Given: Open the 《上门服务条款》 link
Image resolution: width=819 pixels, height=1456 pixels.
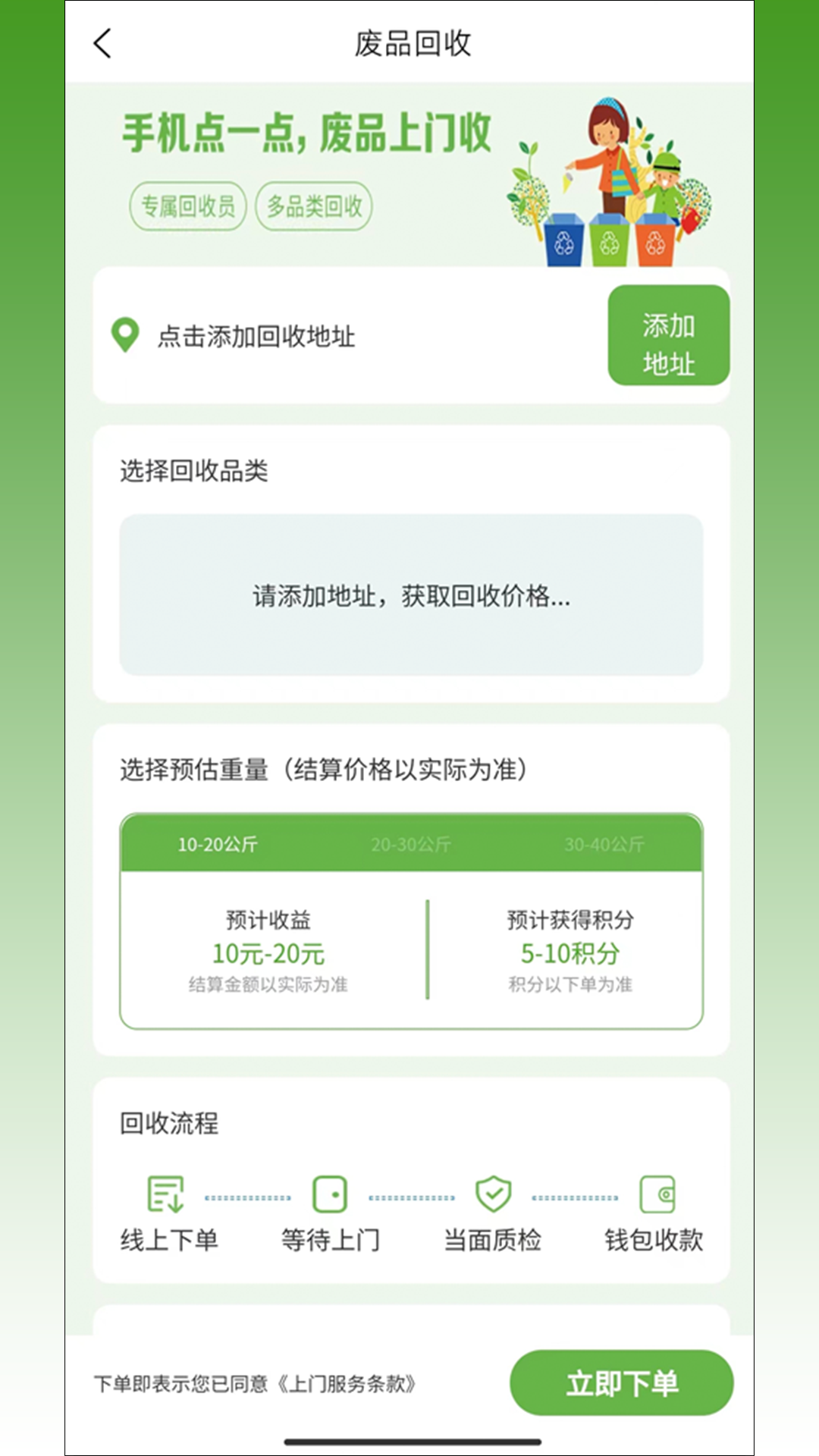Looking at the screenshot, I should pyautogui.click(x=347, y=1384).
